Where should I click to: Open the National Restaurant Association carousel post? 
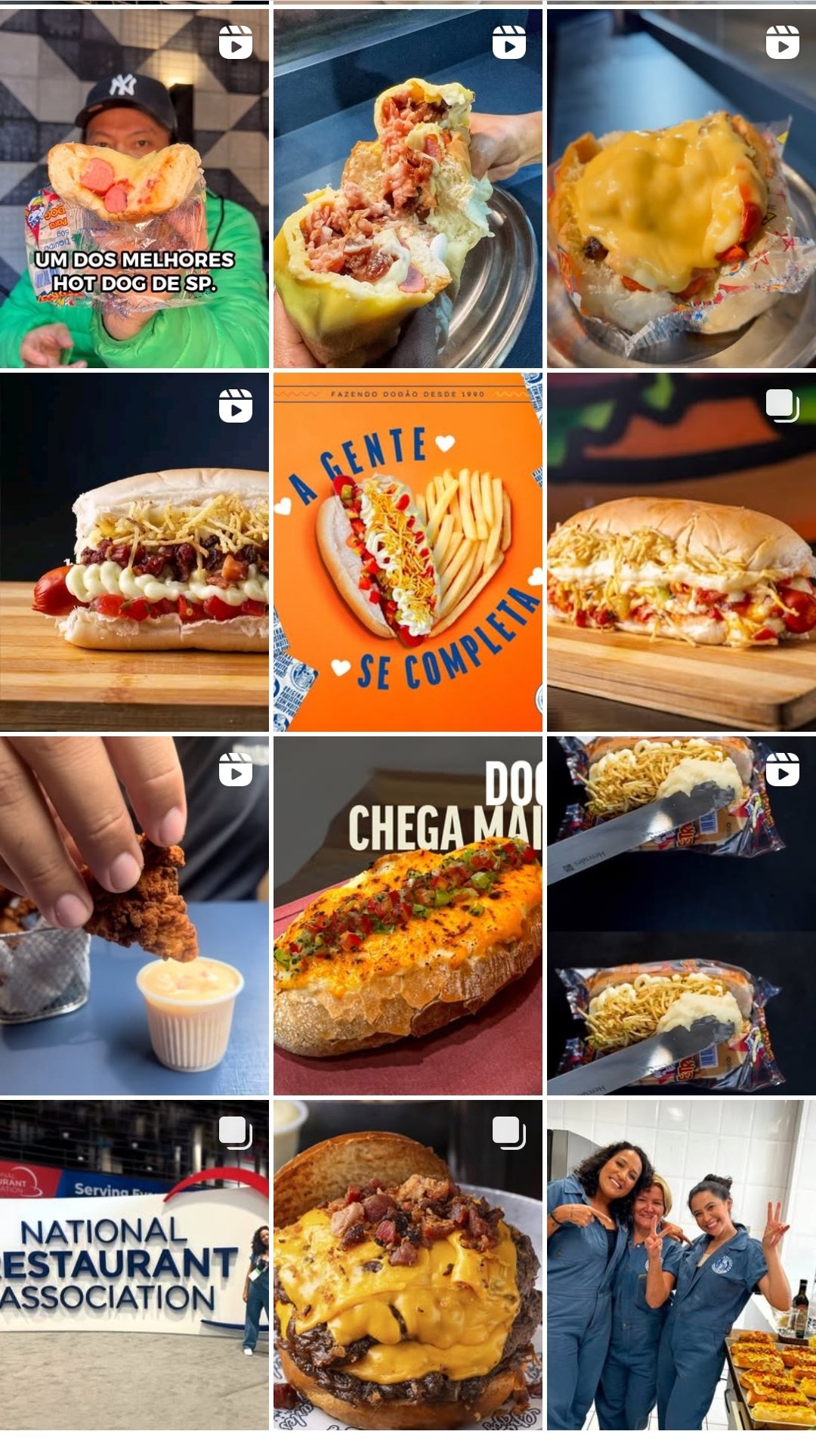[134, 1264]
